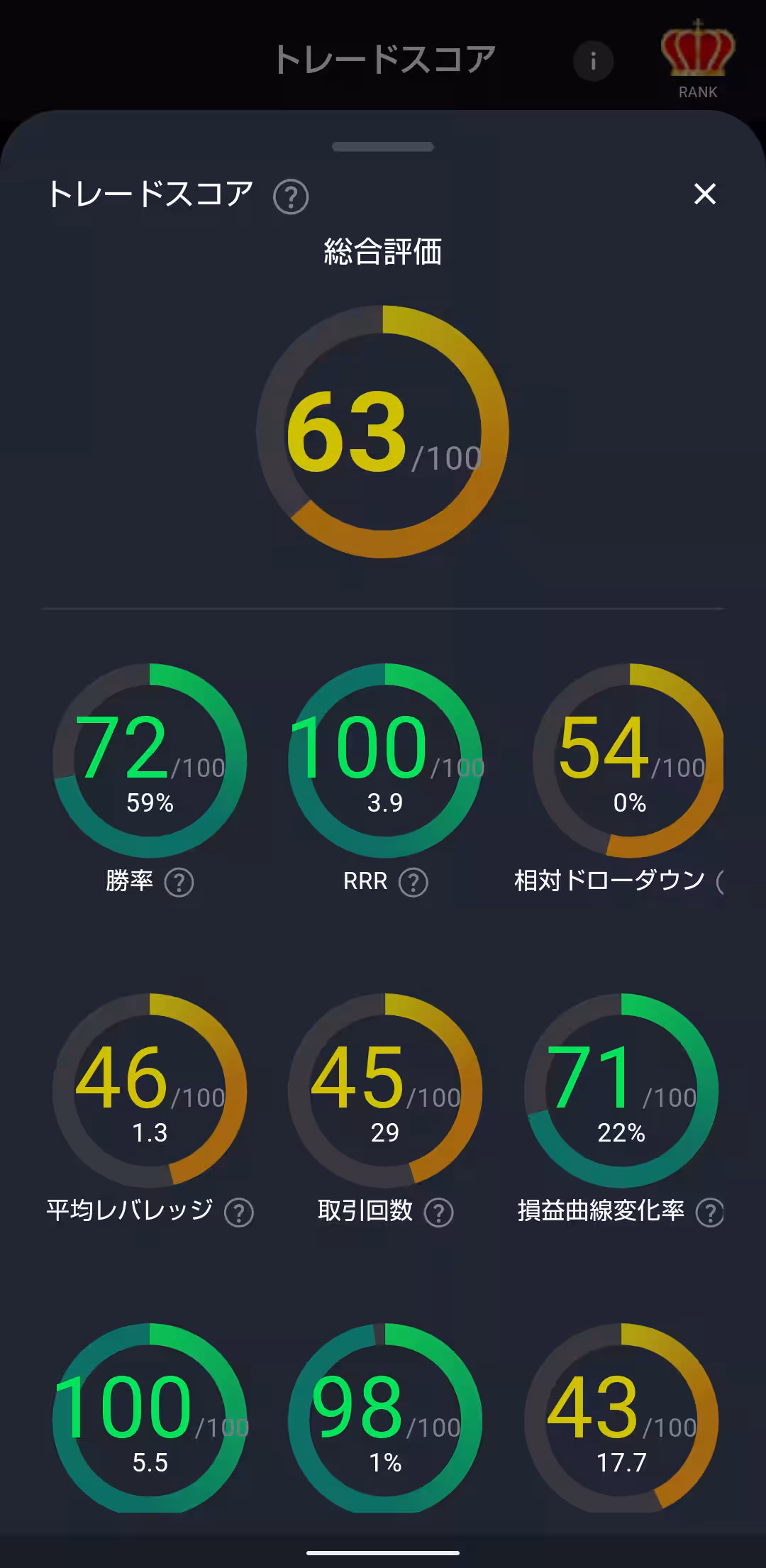The width and height of the screenshot is (766, 1568).
Task: Open the 勝率 help question mark
Action: tap(182, 882)
